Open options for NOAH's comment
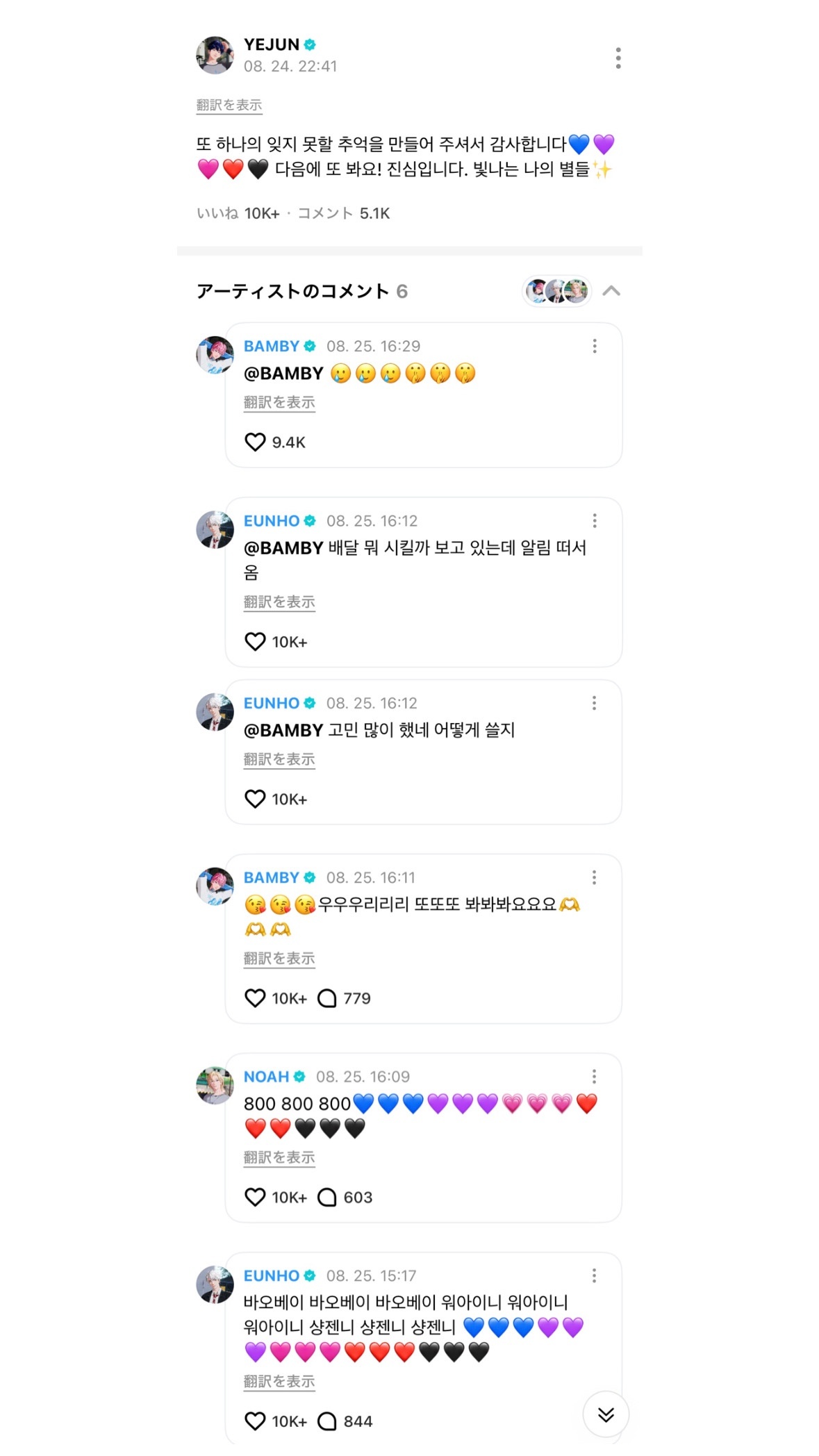 coord(594,1076)
